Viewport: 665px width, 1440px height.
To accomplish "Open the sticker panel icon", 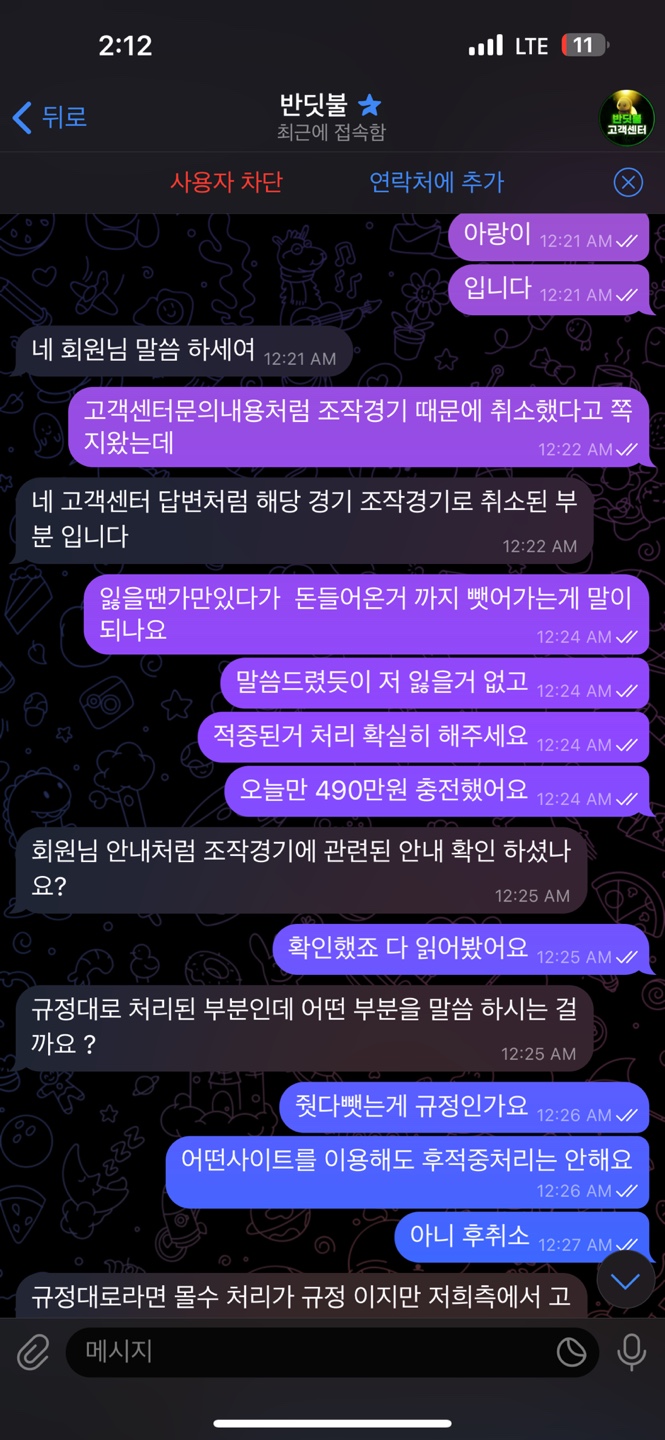I will click(571, 1352).
